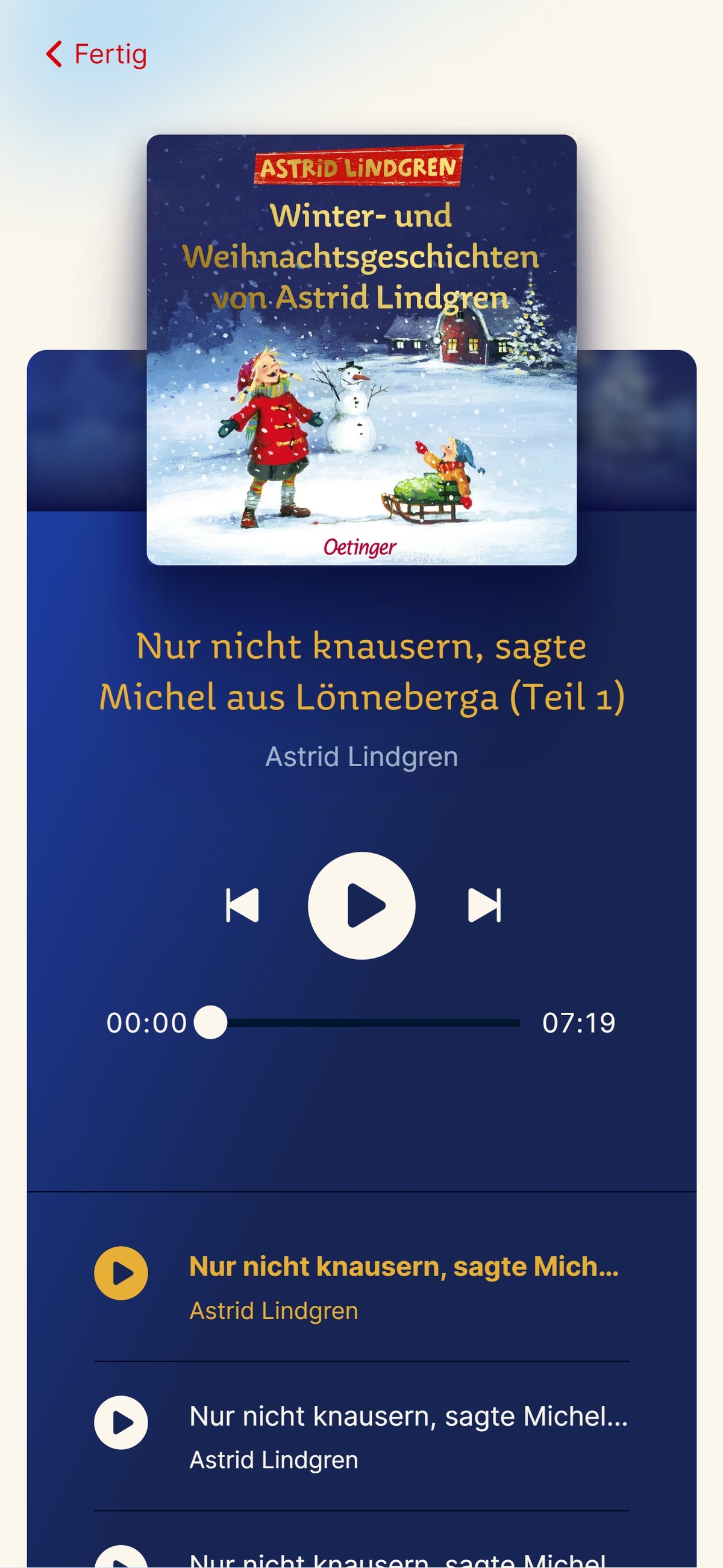Tap Fertig to close the player
This screenshot has height=1568, width=723.
tap(98, 54)
